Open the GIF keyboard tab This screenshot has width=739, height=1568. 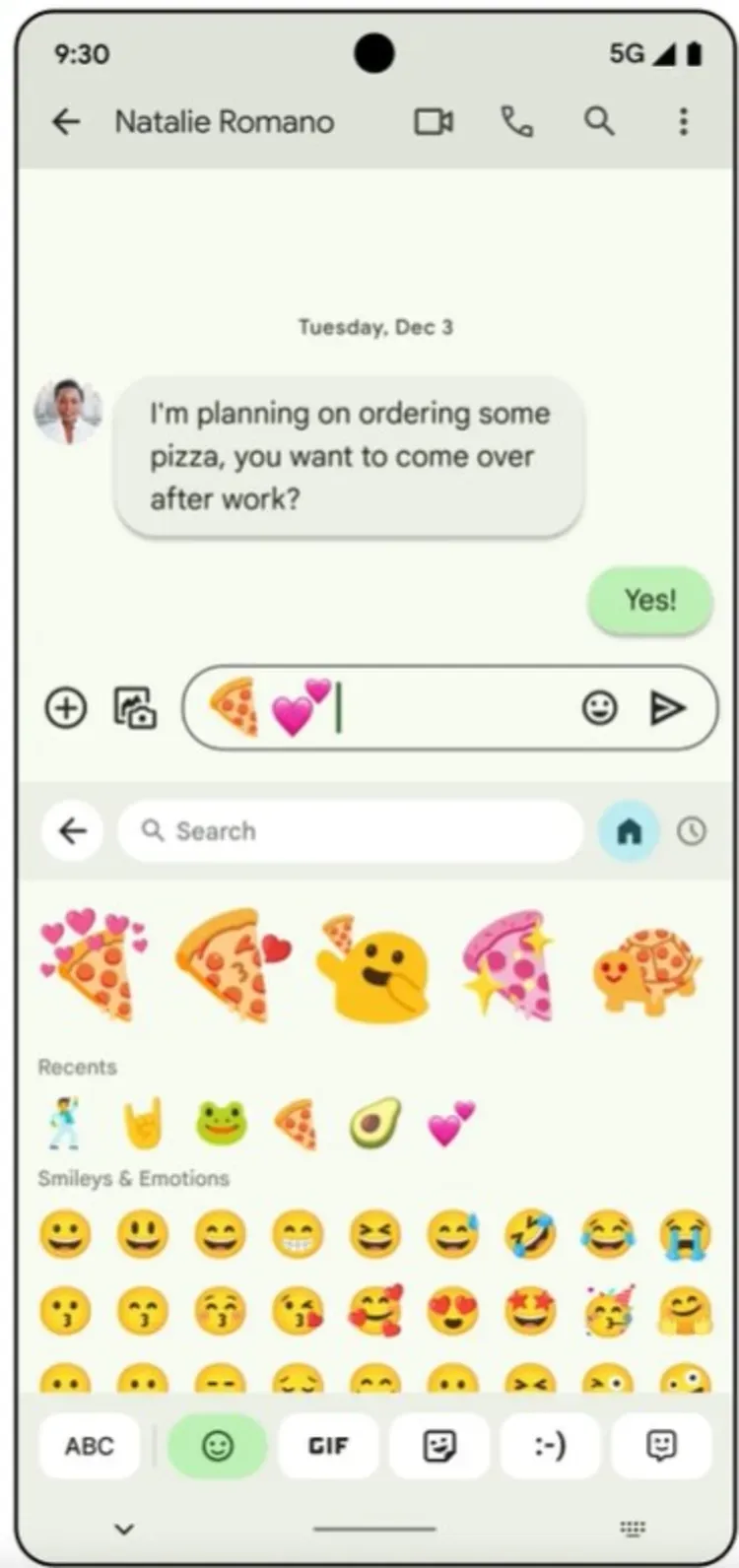coord(328,1446)
